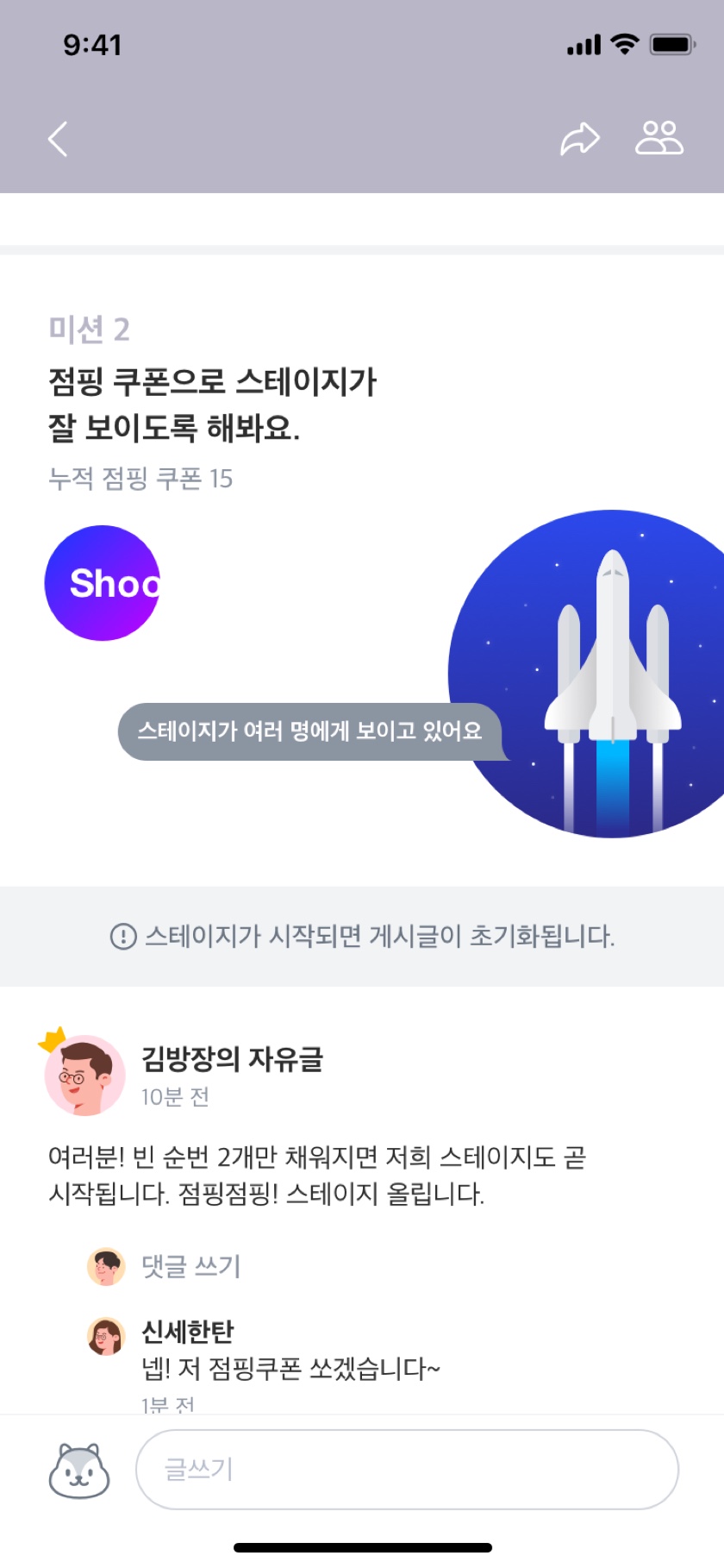Open 김방장's profile picture
Screen dimensions: 724x1568
[x=84, y=1076]
